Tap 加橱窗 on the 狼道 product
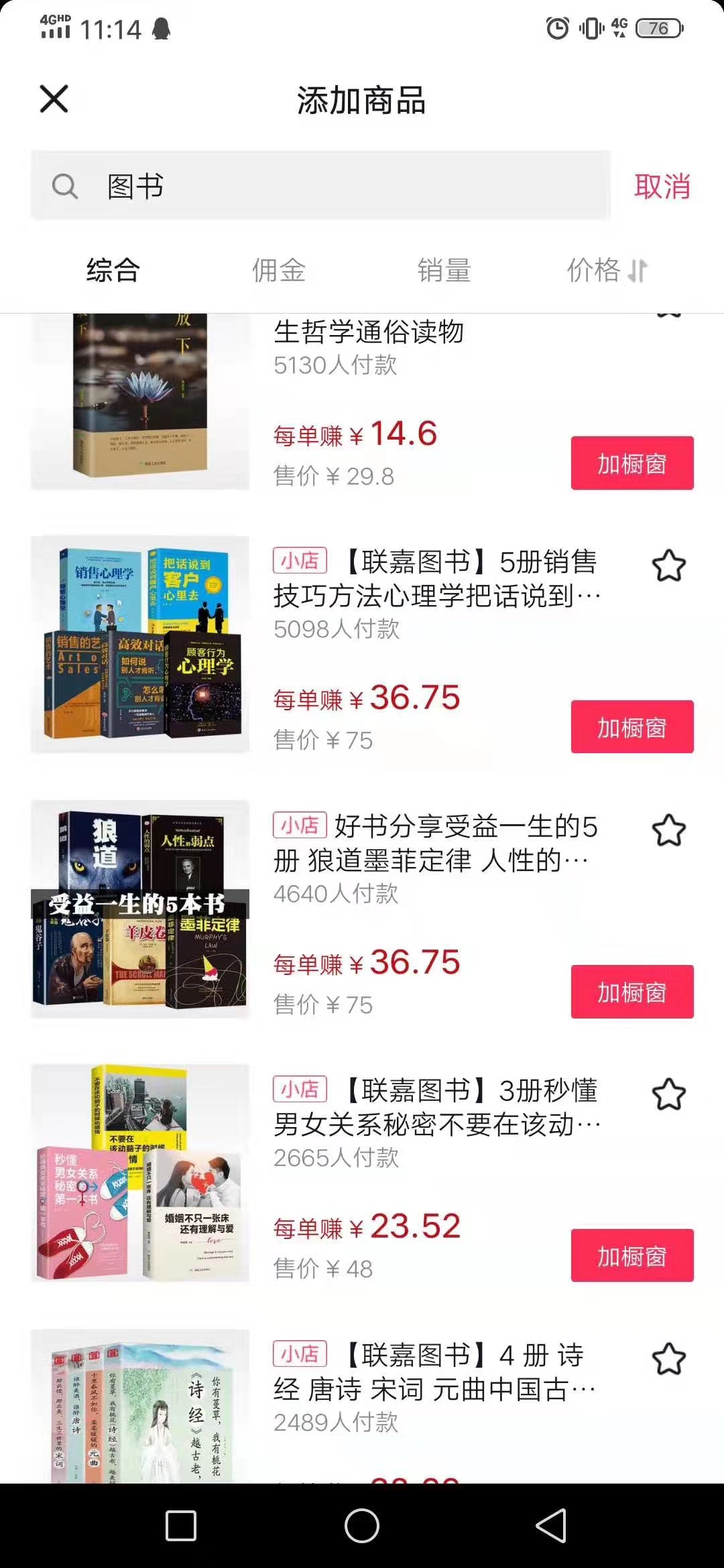Image resolution: width=724 pixels, height=1568 pixels. (631, 992)
